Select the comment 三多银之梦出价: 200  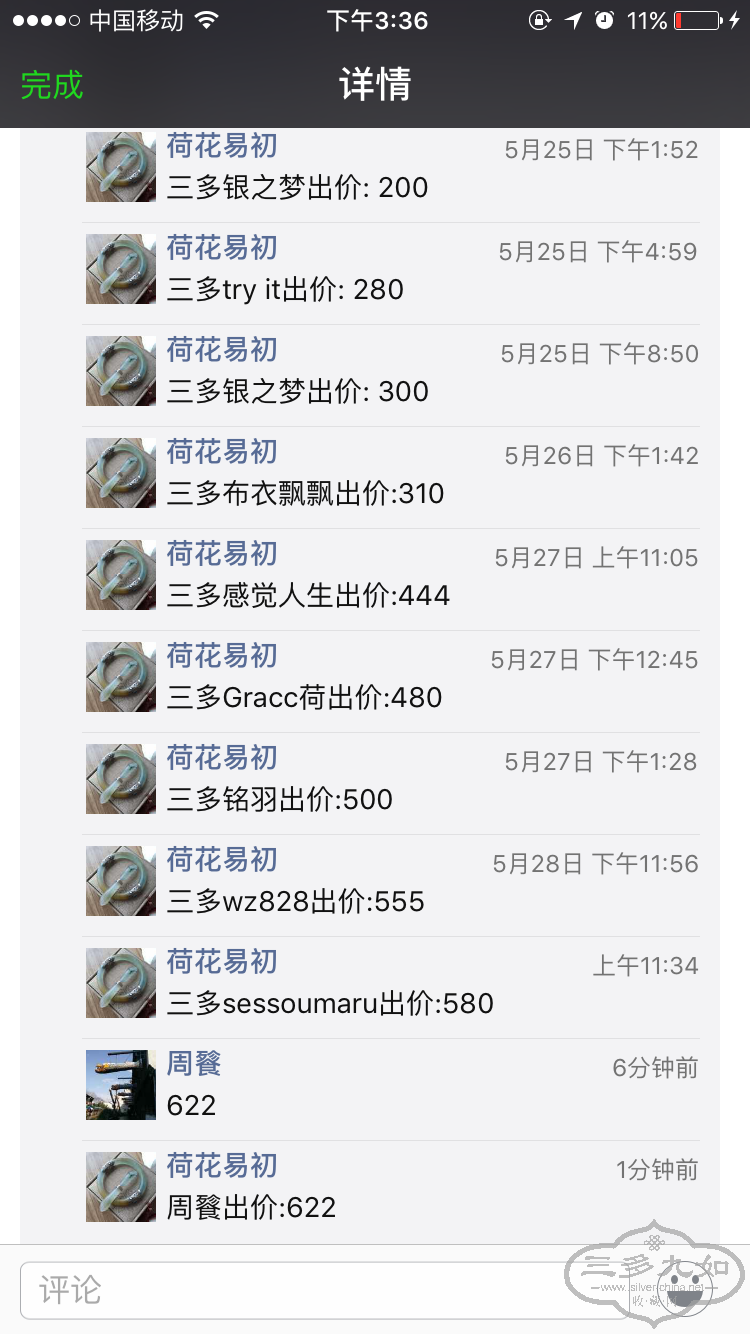point(297,188)
